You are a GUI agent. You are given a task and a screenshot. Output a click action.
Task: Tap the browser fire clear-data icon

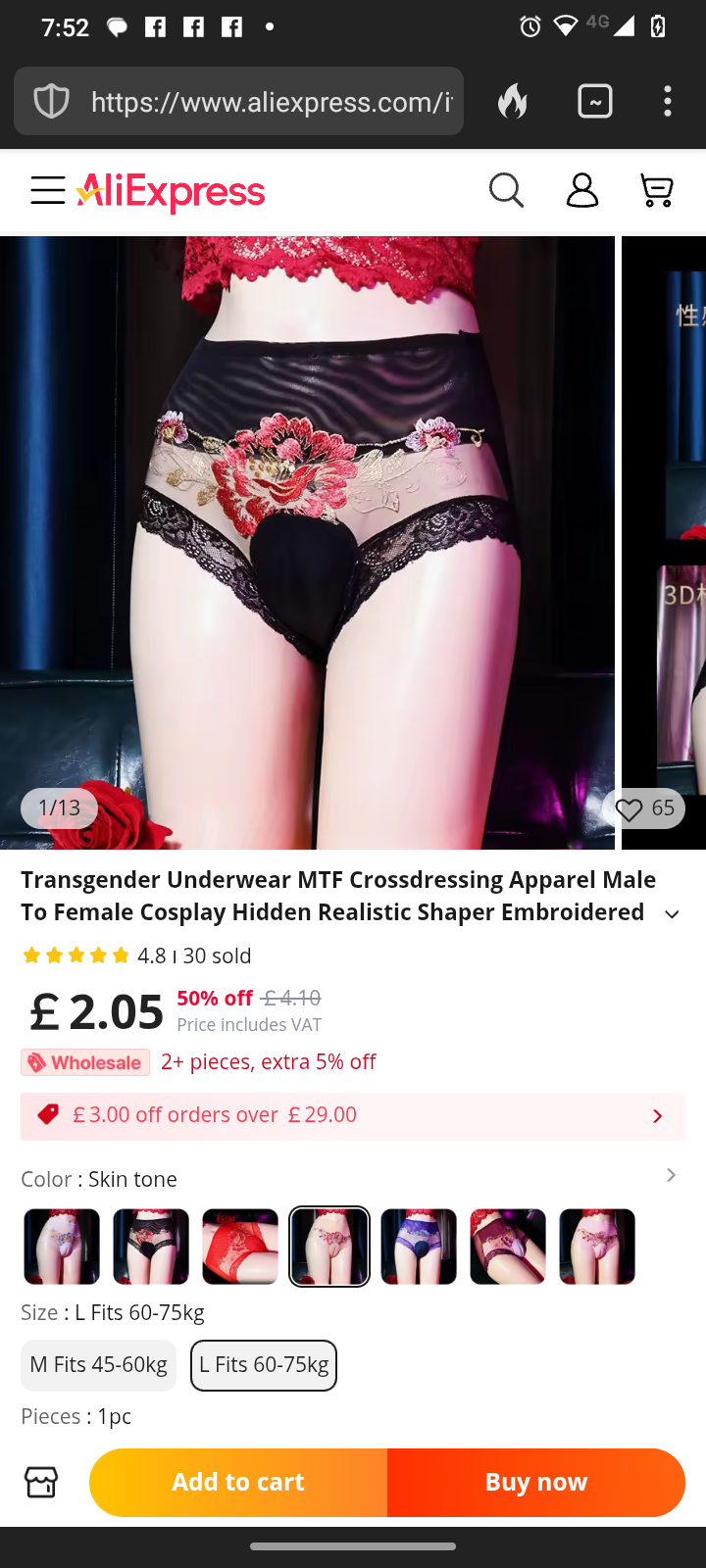(x=513, y=102)
